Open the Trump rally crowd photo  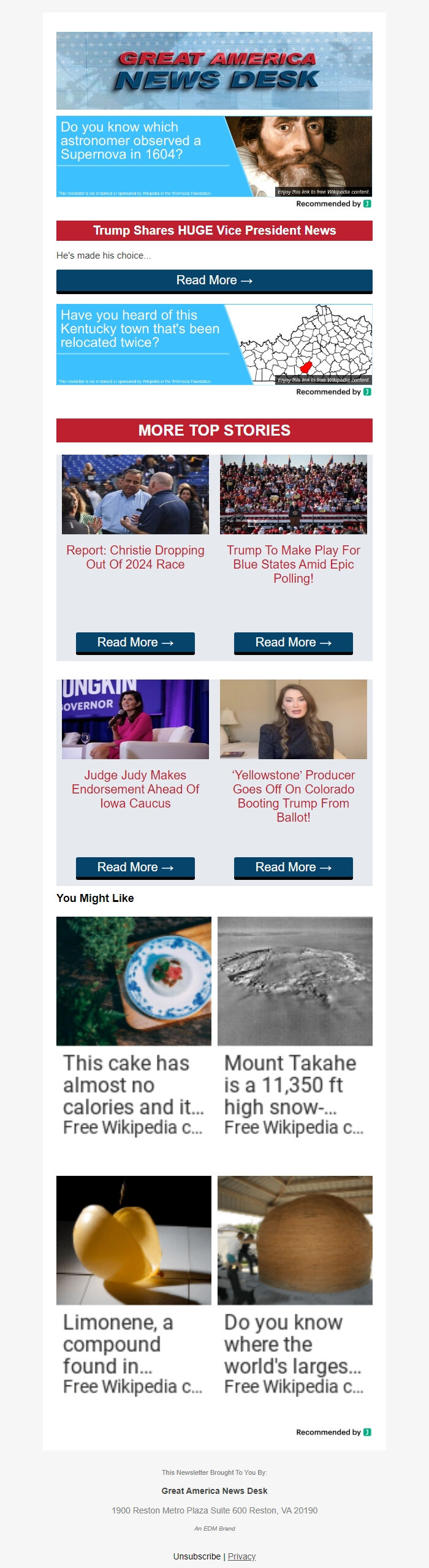point(294,494)
